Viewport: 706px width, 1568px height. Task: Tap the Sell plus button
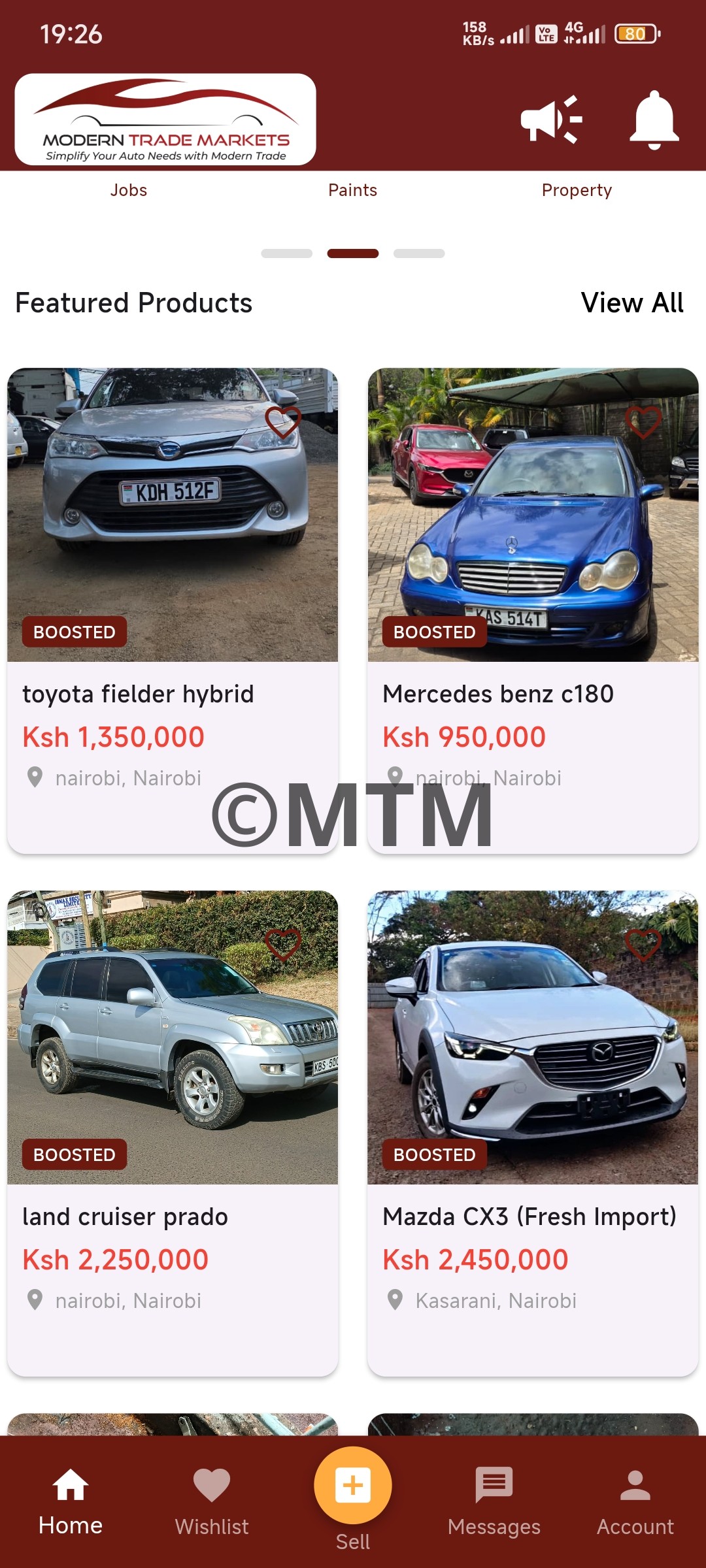[353, 1486]
